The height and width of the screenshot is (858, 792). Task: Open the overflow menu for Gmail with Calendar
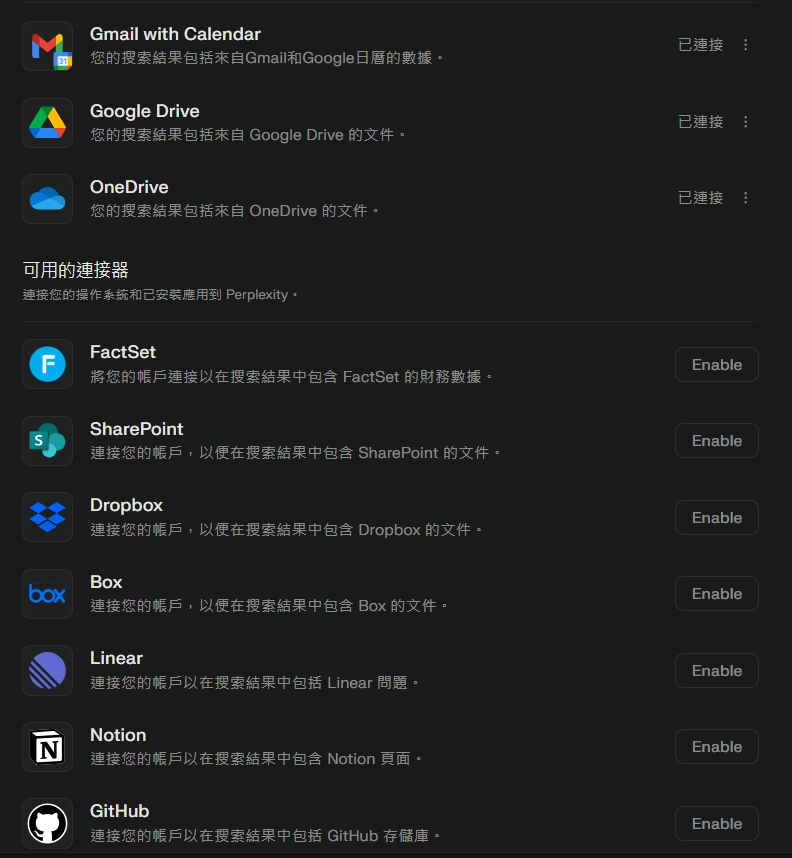pyautogui.click(x=745, y=45)
